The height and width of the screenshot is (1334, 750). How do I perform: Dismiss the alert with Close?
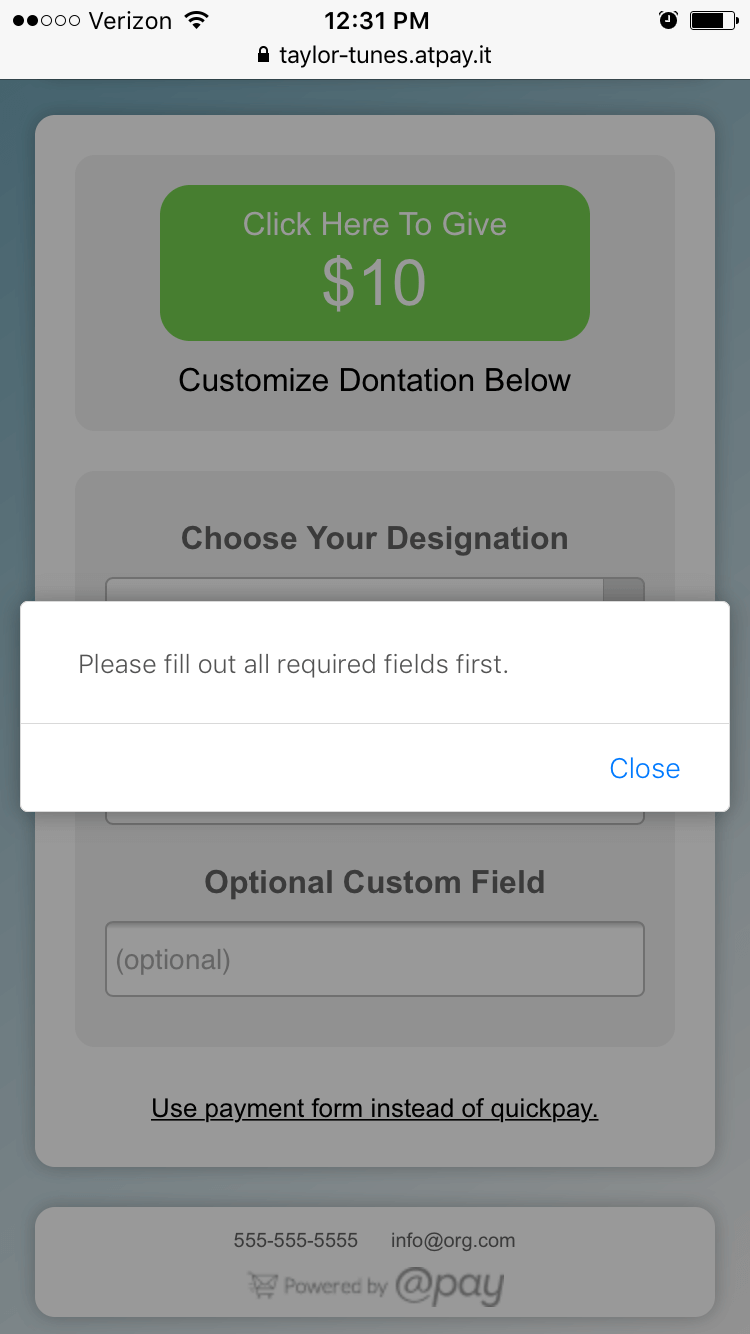coord(644,768)
